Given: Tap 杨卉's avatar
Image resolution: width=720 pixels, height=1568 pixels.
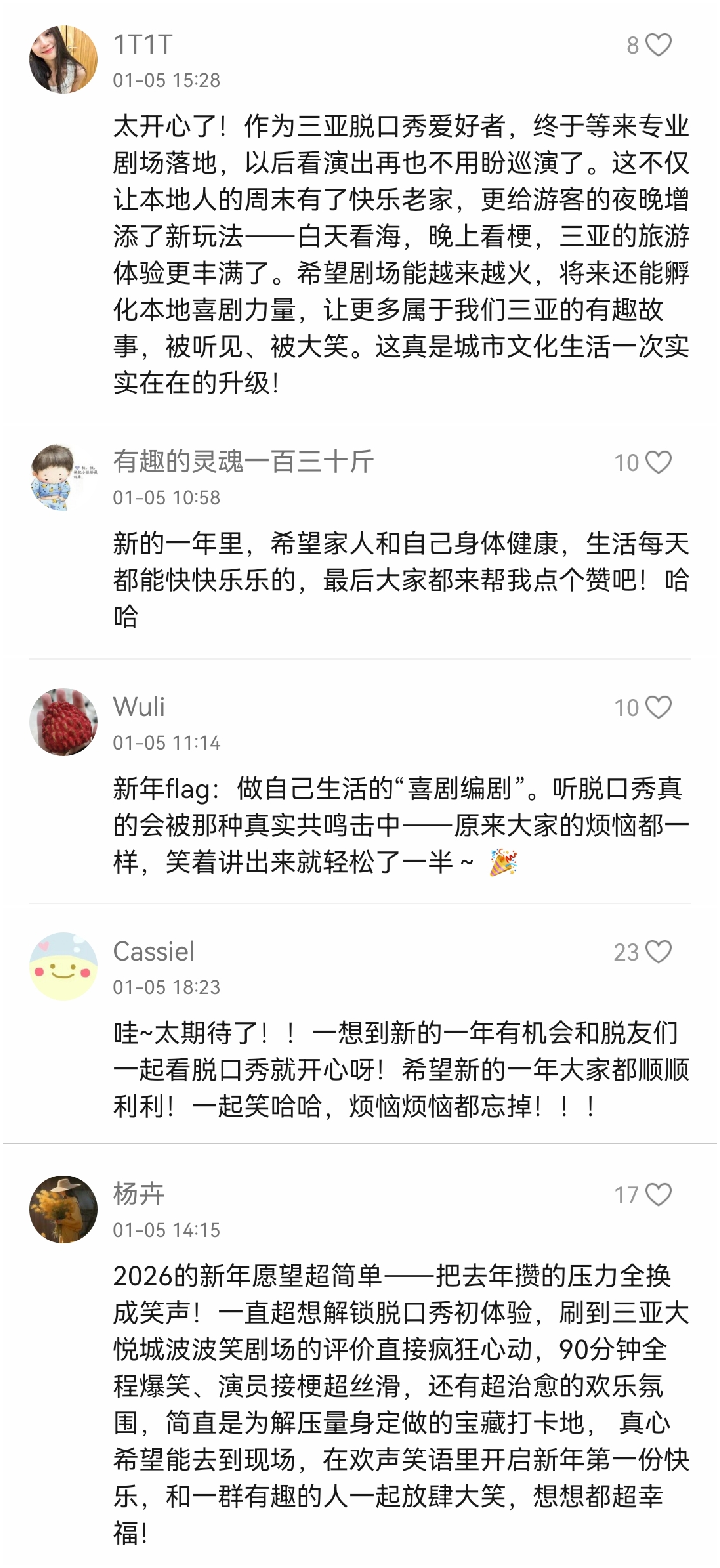Looking at the screenshot, I should click(x=63, y=1209).
